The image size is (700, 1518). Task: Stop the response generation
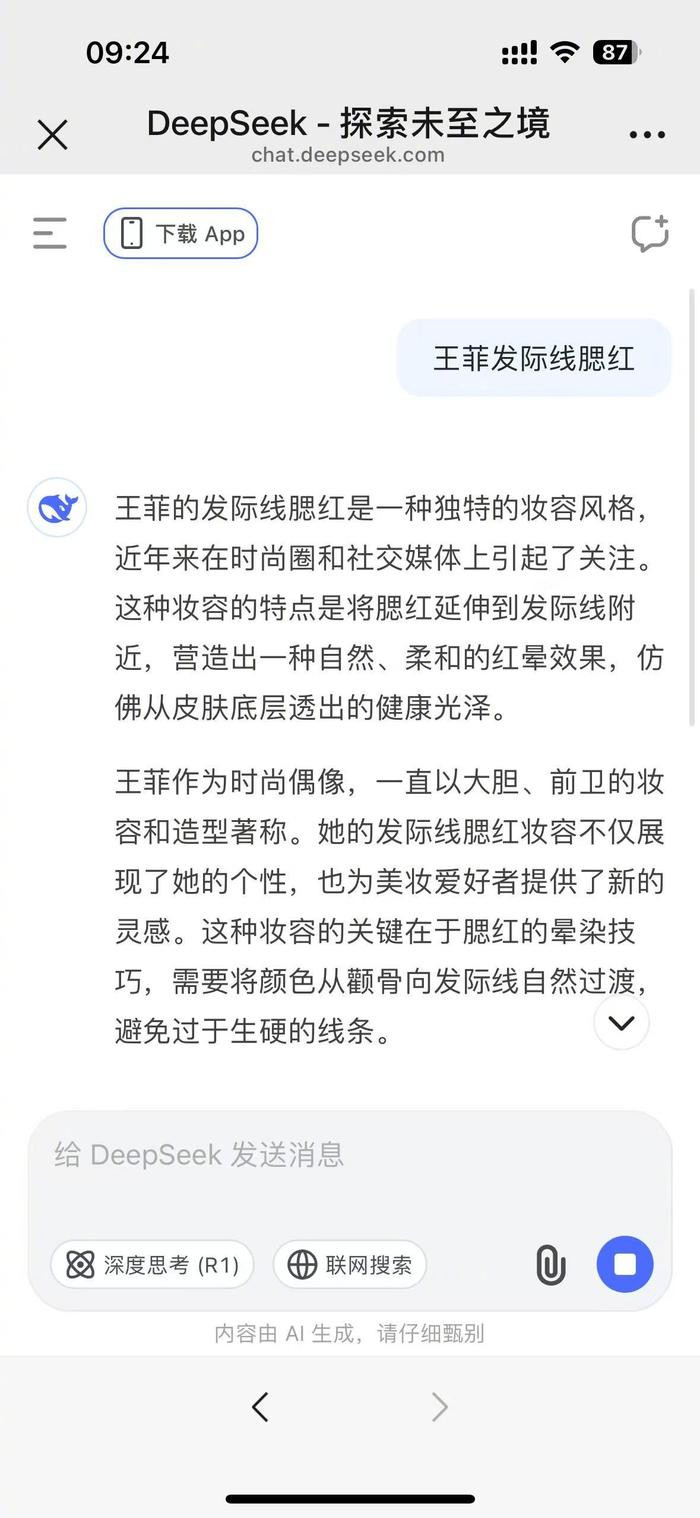pyautogui.click(x=625, y=1264)
